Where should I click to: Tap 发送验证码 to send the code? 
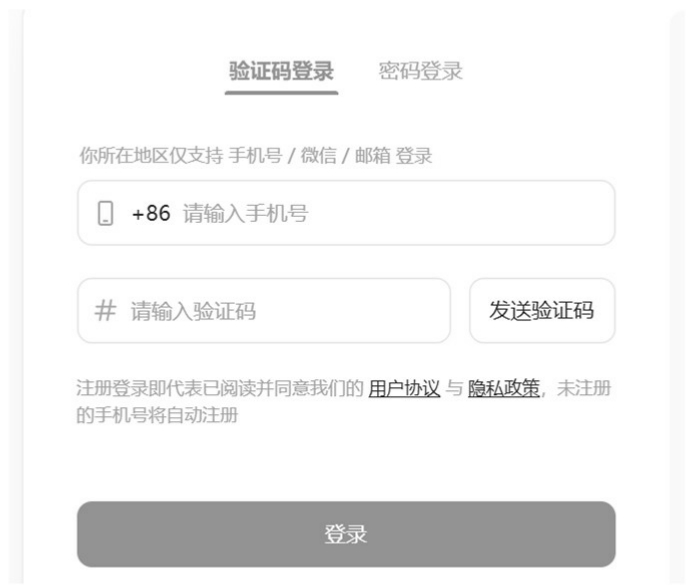[542, 311]
